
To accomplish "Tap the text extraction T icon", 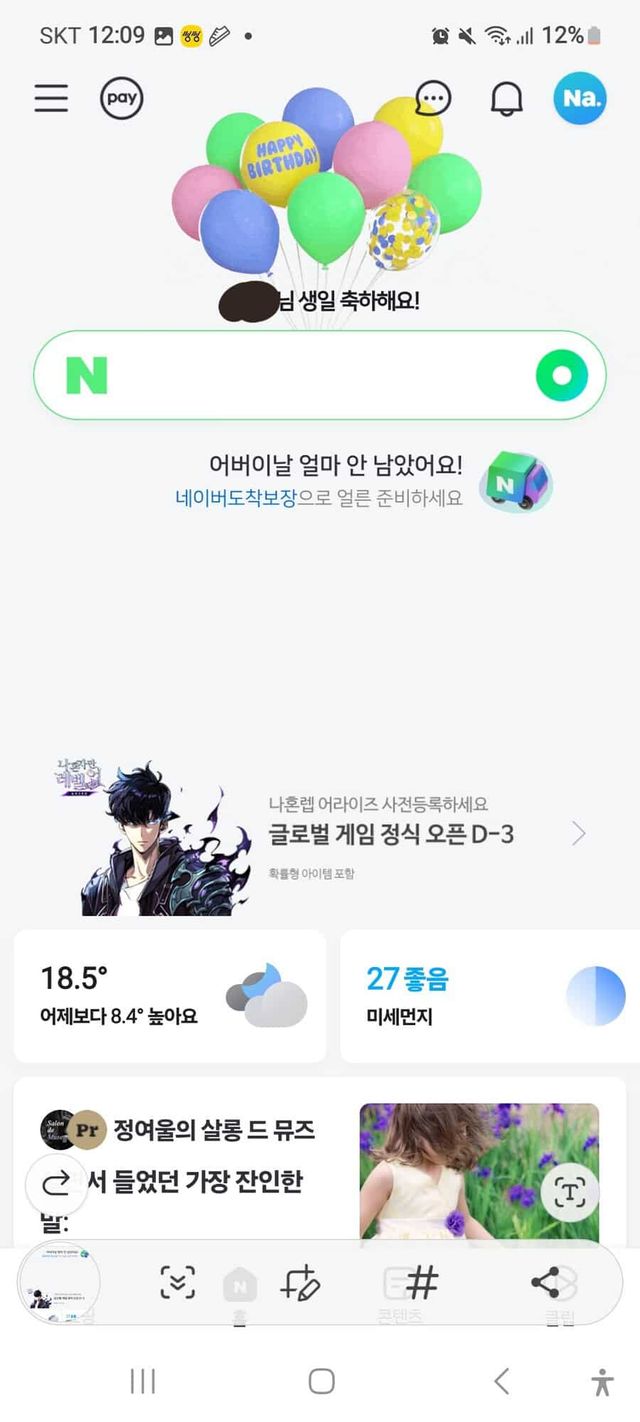I will point(570,1191).
